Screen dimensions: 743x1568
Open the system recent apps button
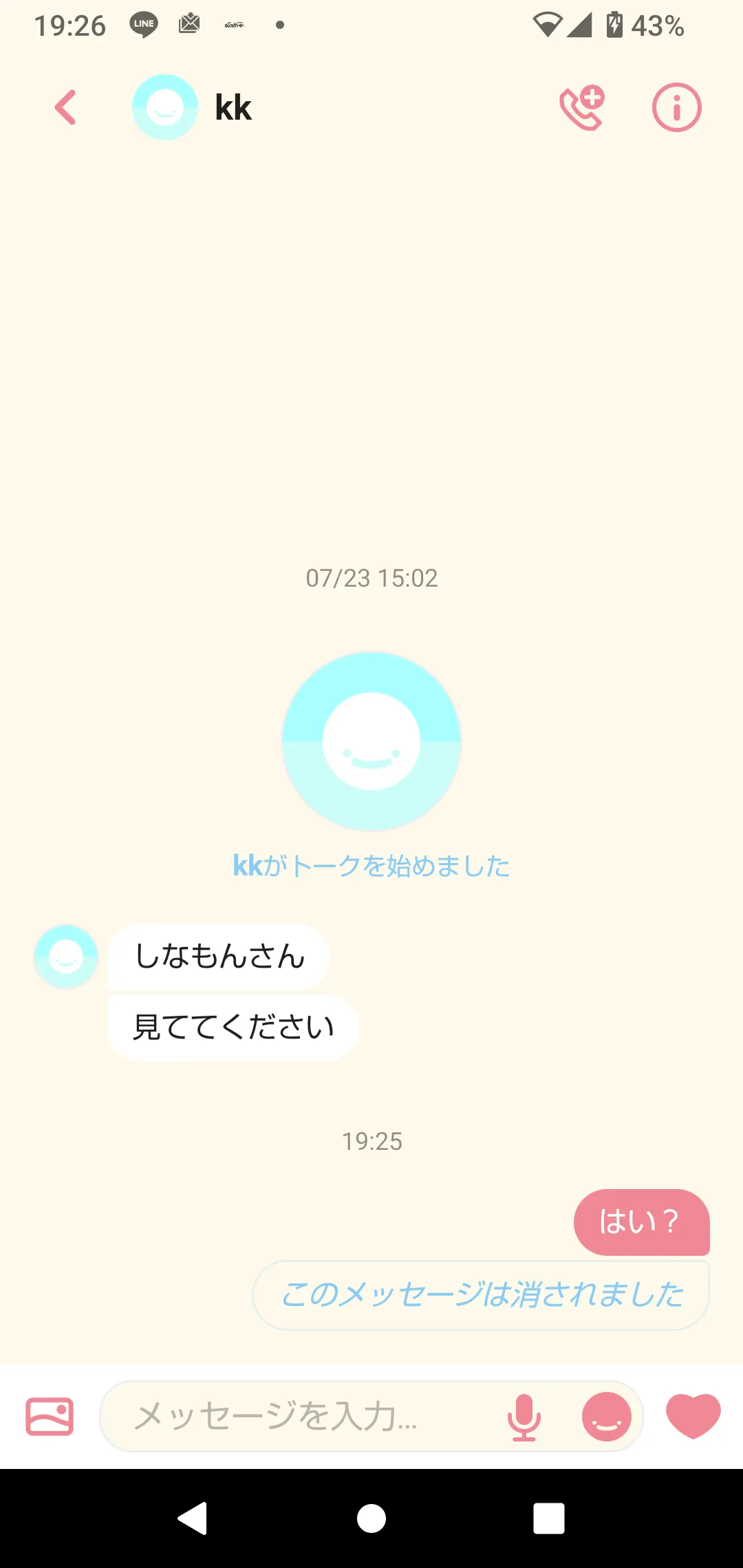pos(549,1518)
